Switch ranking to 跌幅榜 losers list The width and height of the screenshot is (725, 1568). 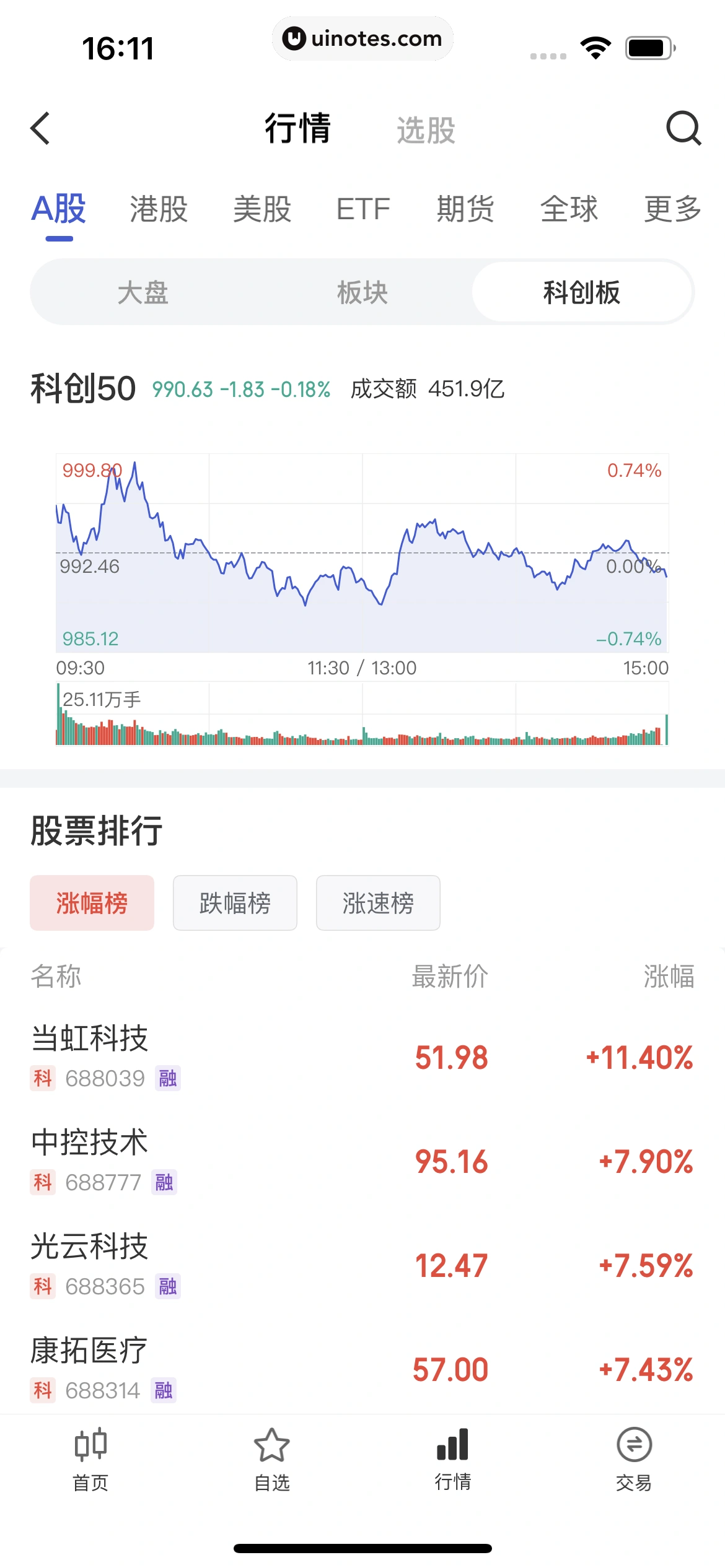point(235,903)
